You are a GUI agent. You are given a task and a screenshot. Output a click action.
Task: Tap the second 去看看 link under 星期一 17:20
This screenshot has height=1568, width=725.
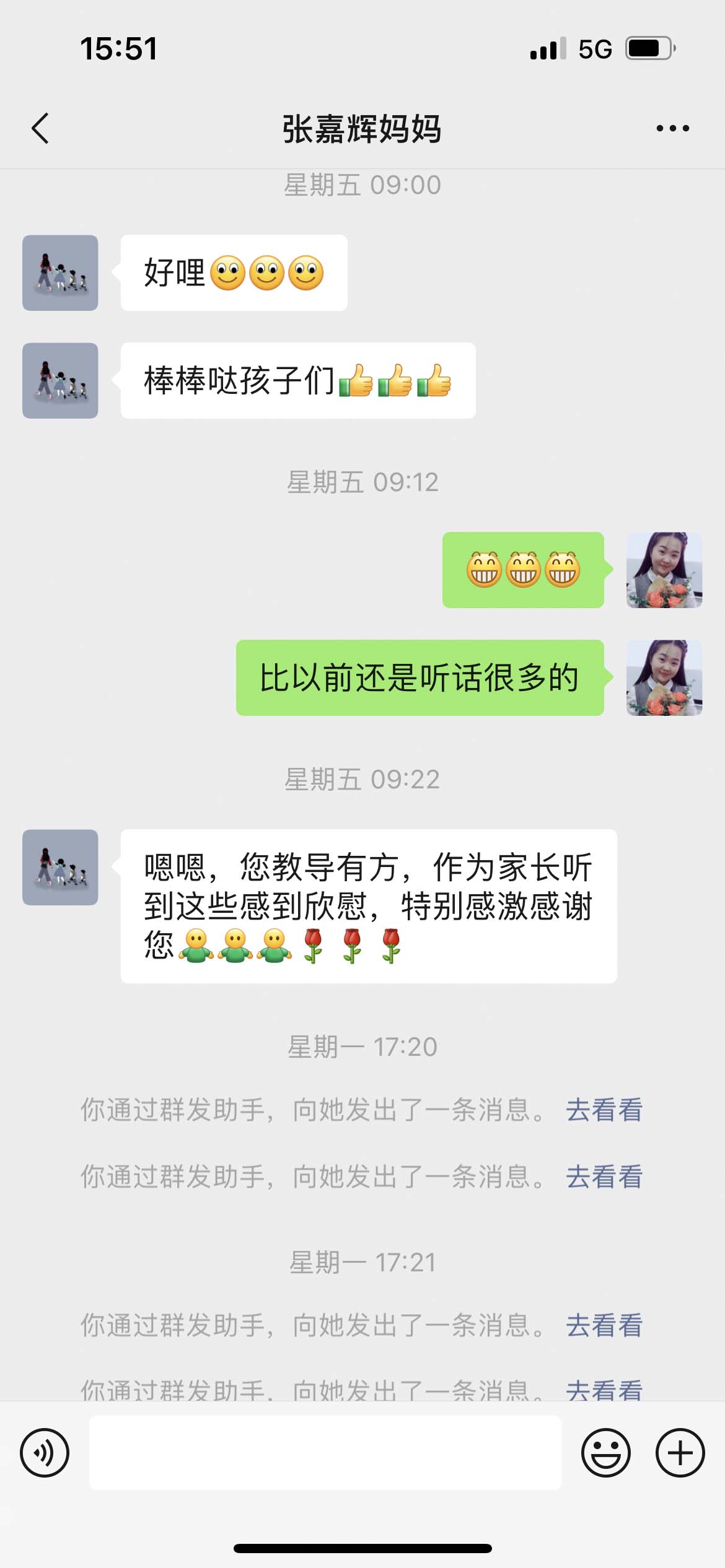[604, 1177]
